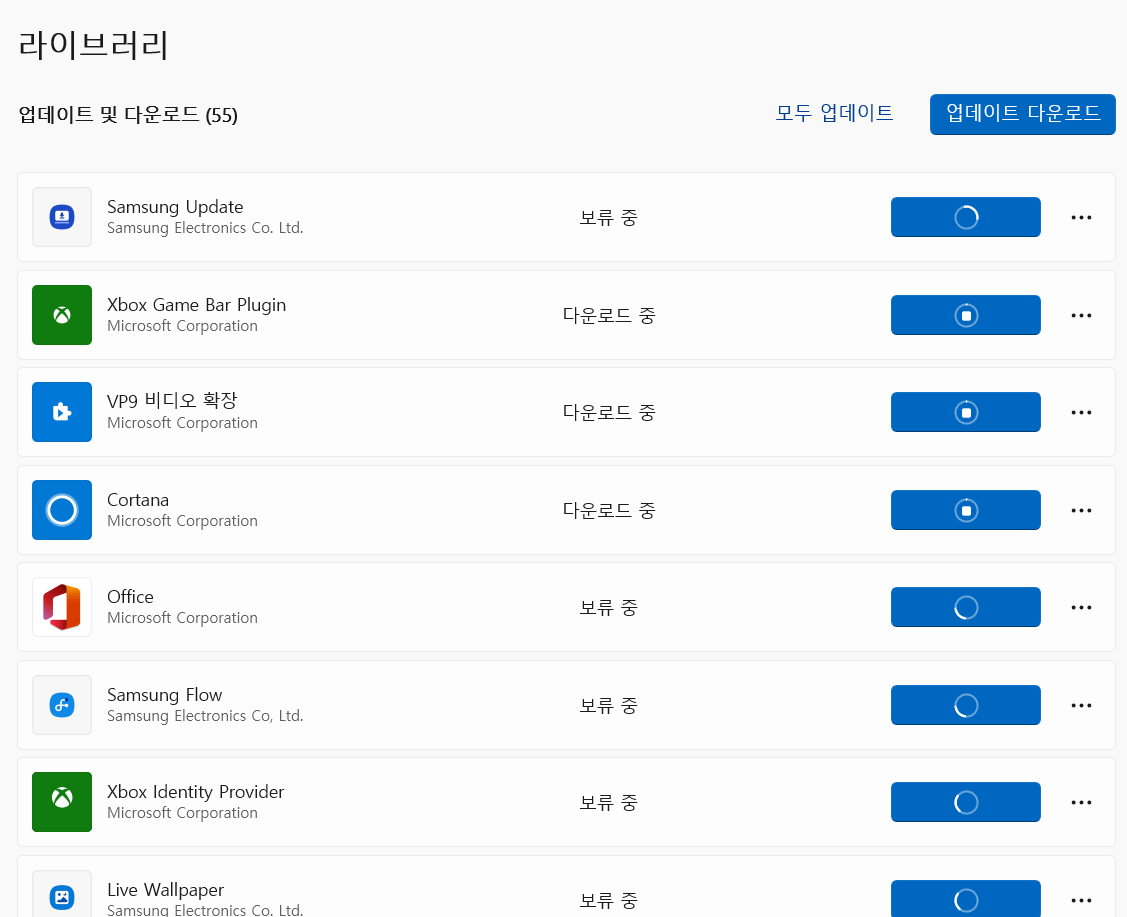Tap the 모두 업데이트 link
This screenshot has width=1127, height=917.
834,113
